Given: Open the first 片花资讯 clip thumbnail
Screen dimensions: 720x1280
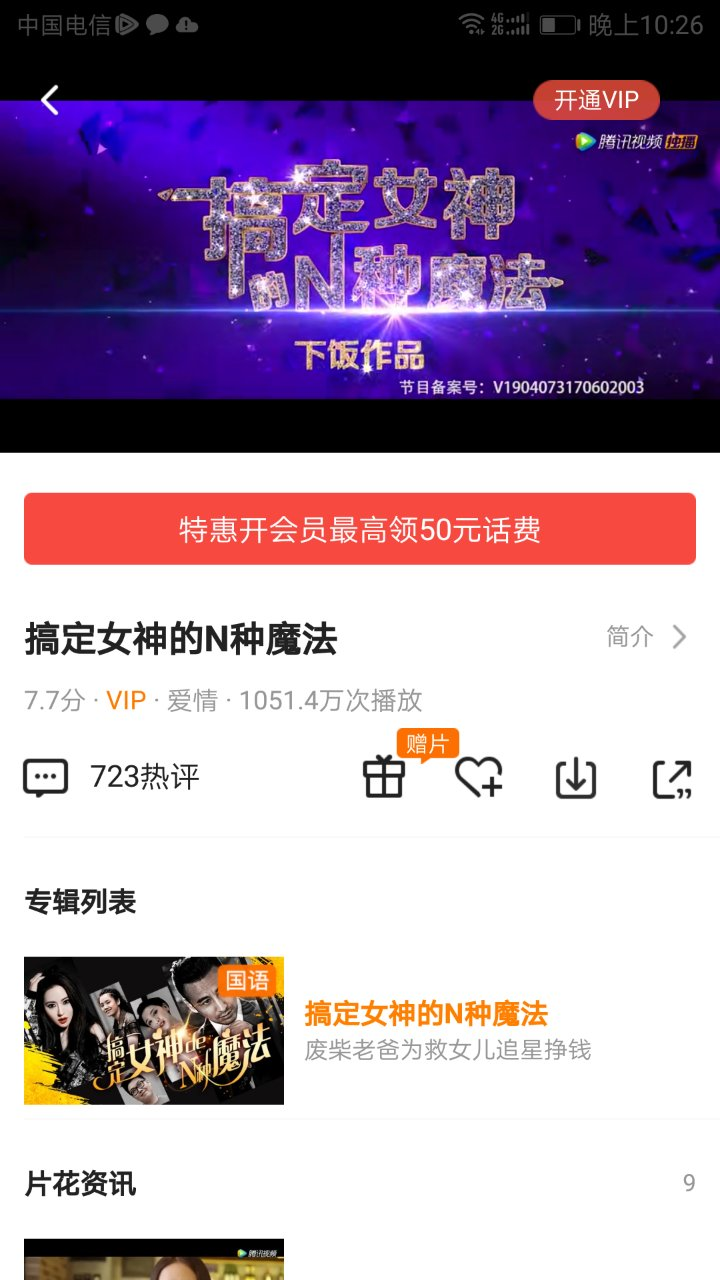Looking at the screenshot, I should [x=154, y=1260].
